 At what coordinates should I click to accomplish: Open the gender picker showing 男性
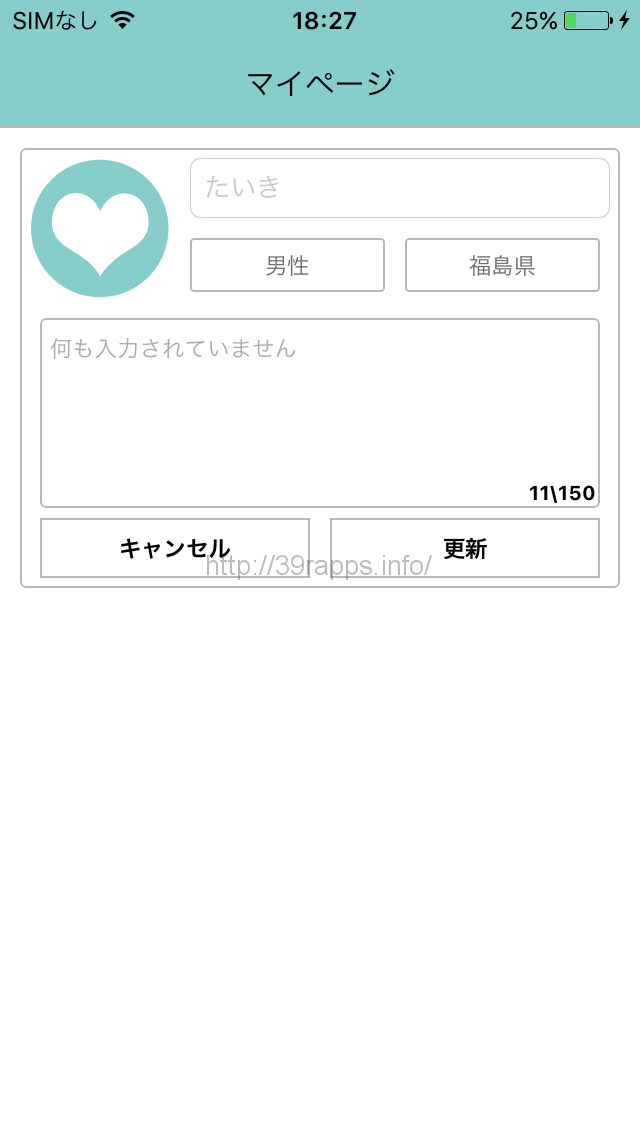[x=287, y=265]
